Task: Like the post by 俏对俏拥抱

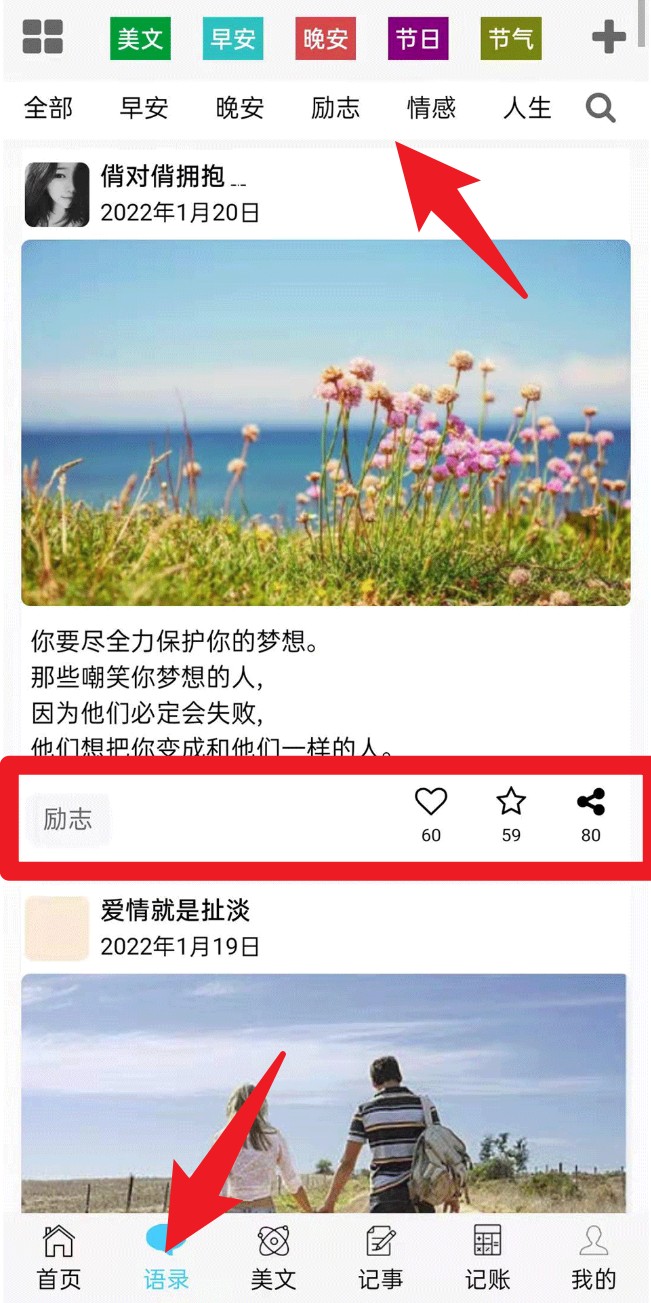Action: point(431,813)
